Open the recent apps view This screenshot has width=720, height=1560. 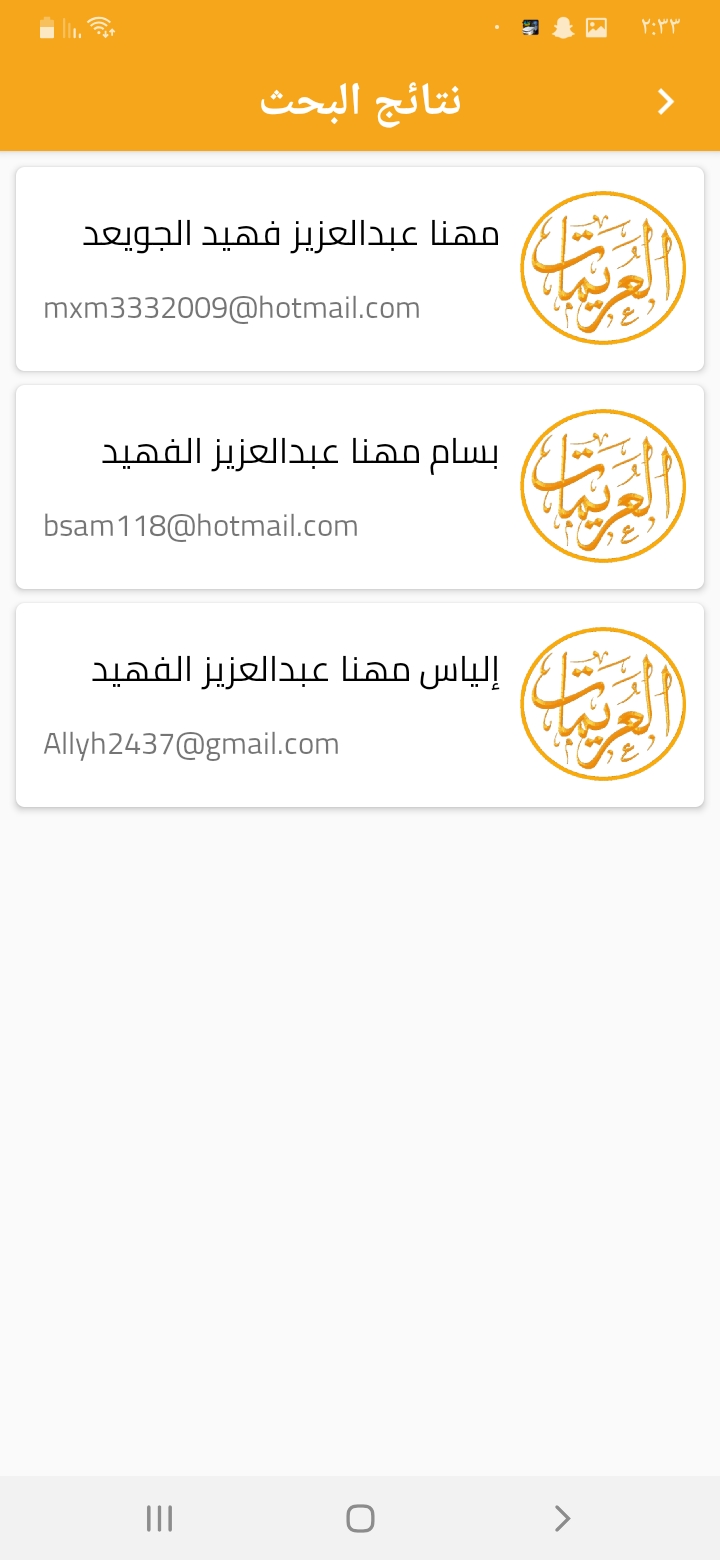tap(160, 1518)
